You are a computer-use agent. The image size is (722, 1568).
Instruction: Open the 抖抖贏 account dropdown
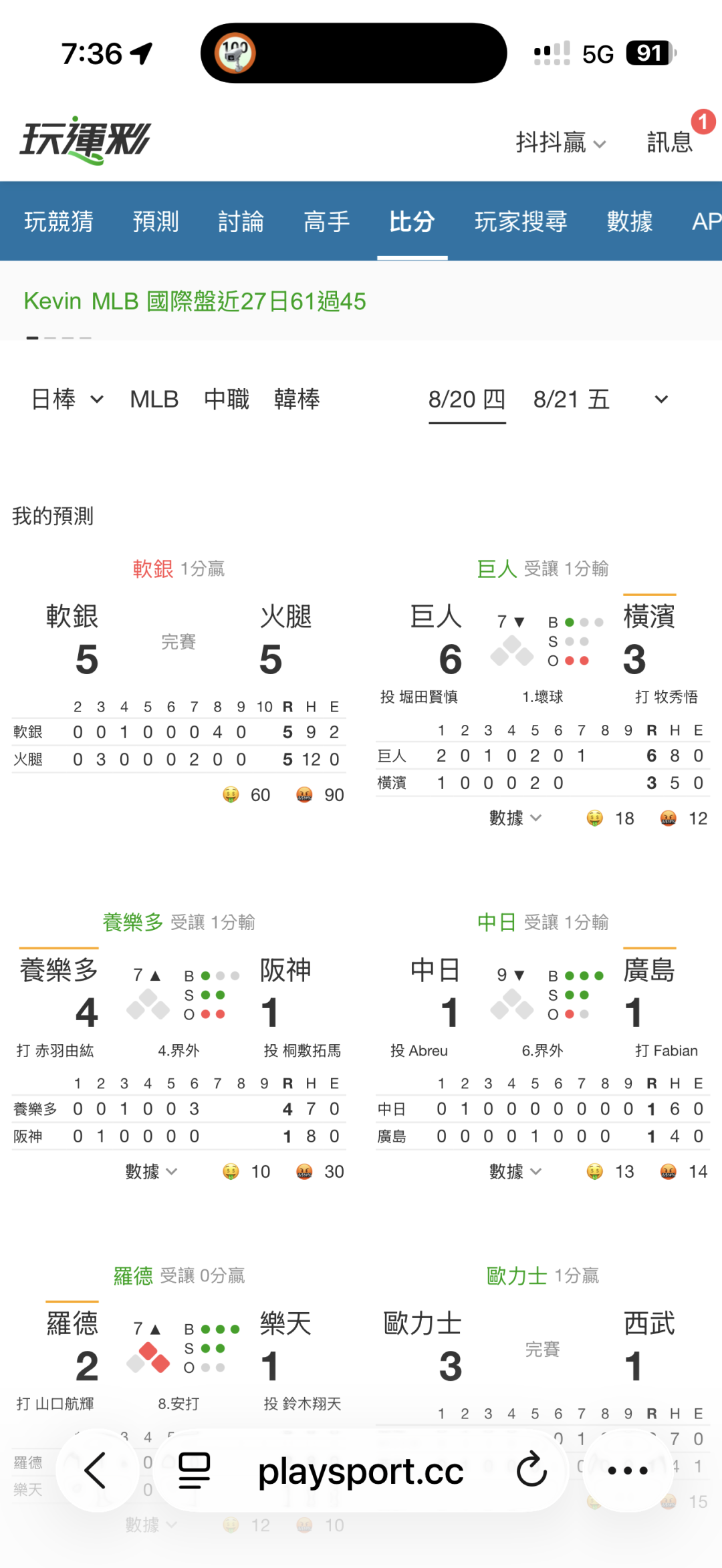tap(560, 142)
